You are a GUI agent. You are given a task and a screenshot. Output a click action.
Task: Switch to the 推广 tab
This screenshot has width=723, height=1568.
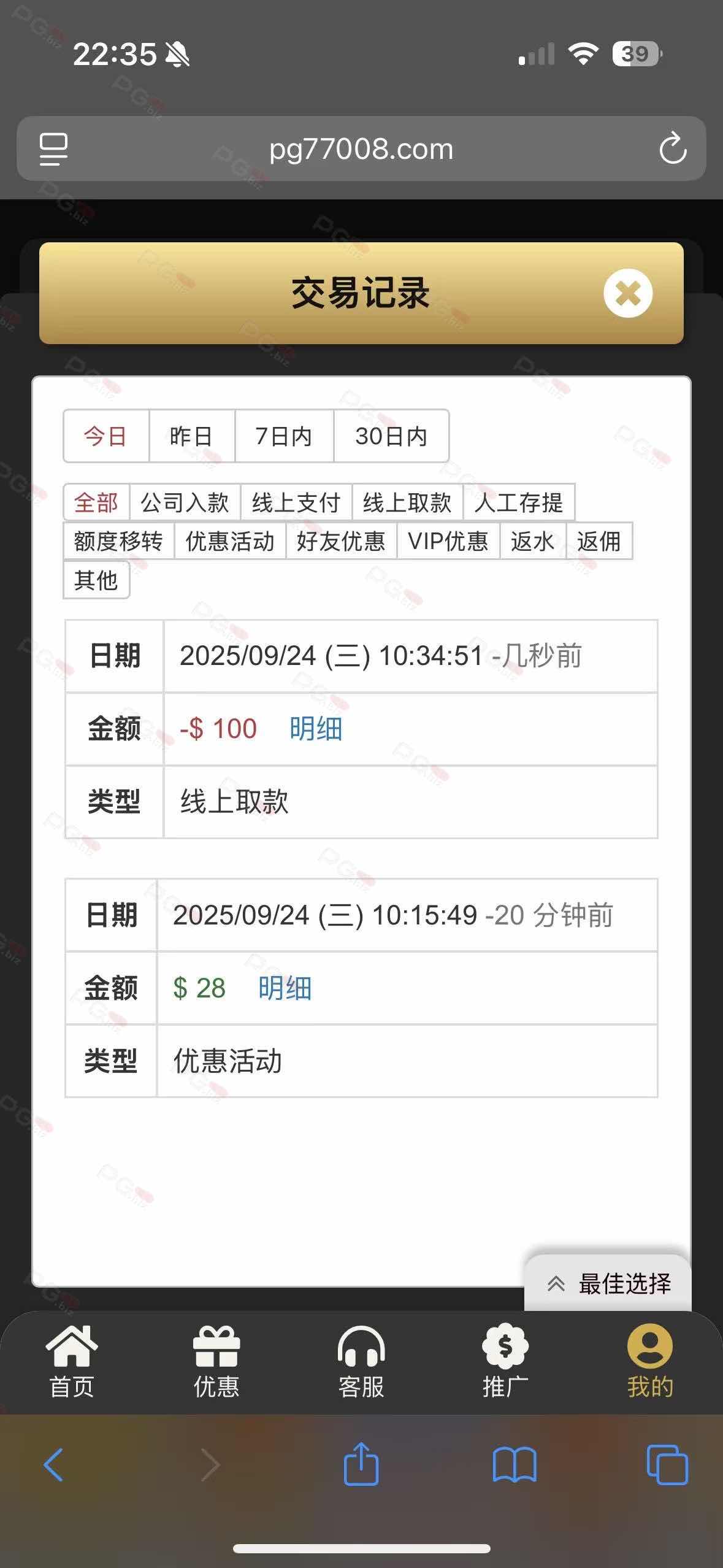click(505, 1360)
